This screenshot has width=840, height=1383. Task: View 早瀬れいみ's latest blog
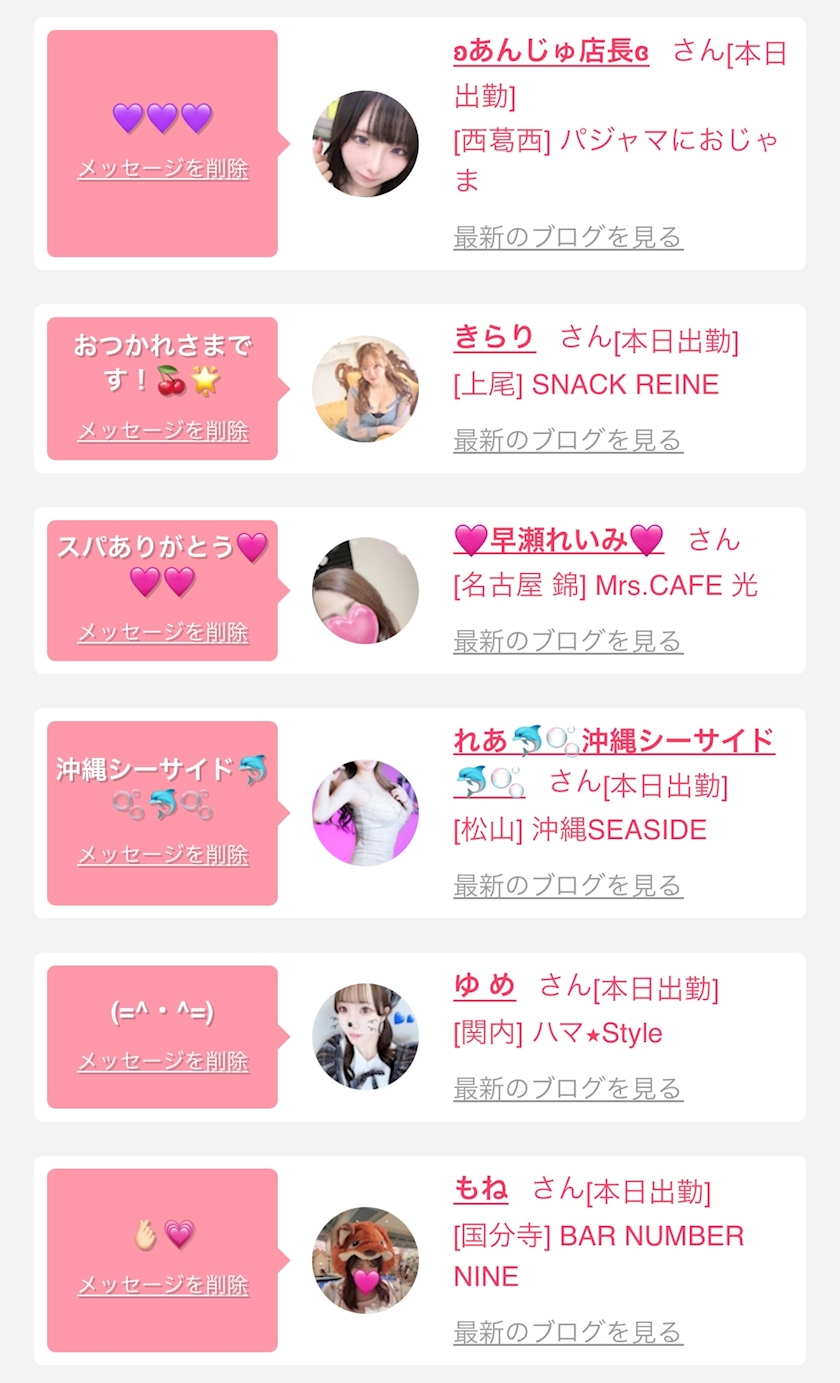click(568, 641)
